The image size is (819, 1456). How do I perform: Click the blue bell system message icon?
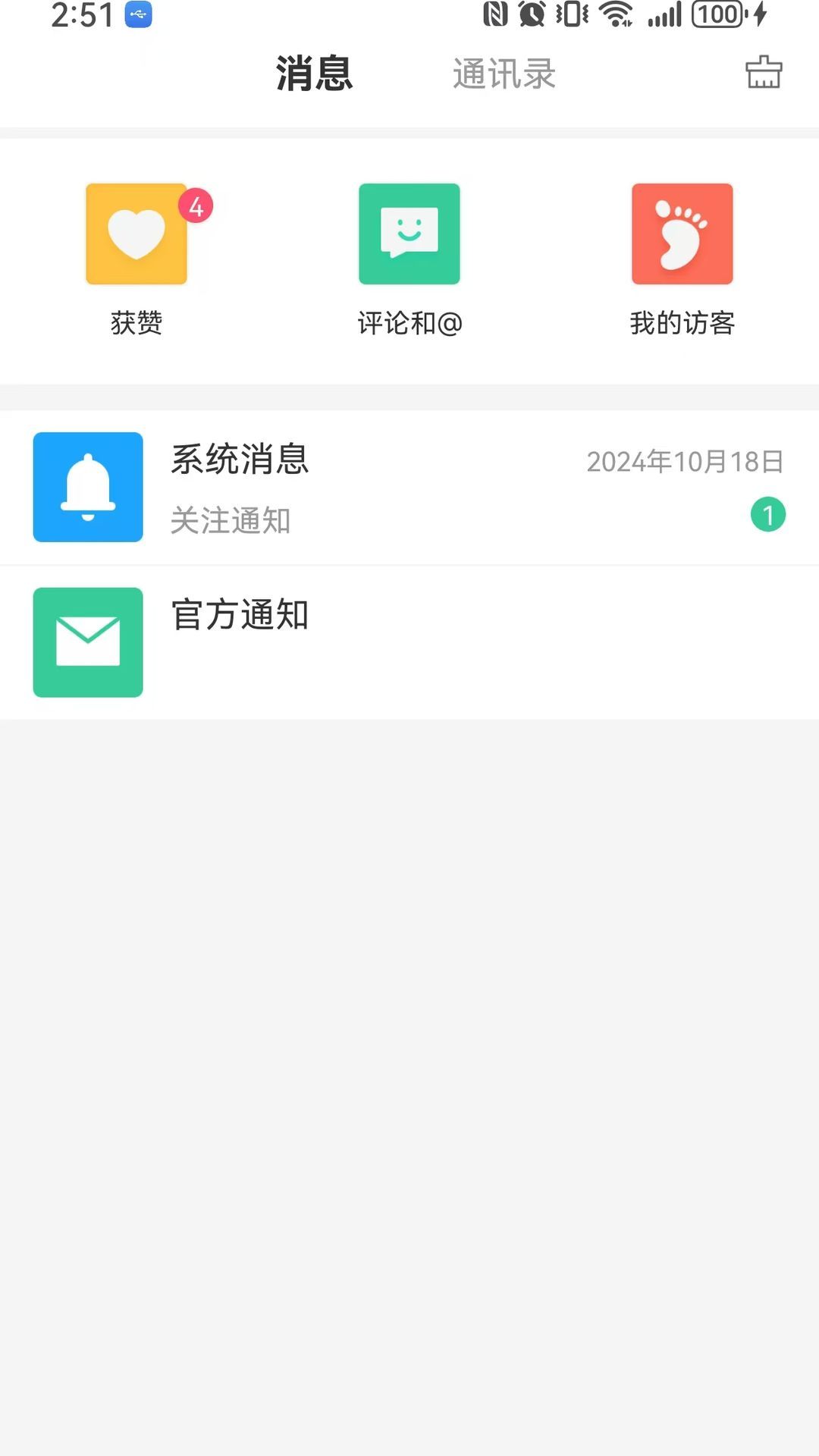87,488
